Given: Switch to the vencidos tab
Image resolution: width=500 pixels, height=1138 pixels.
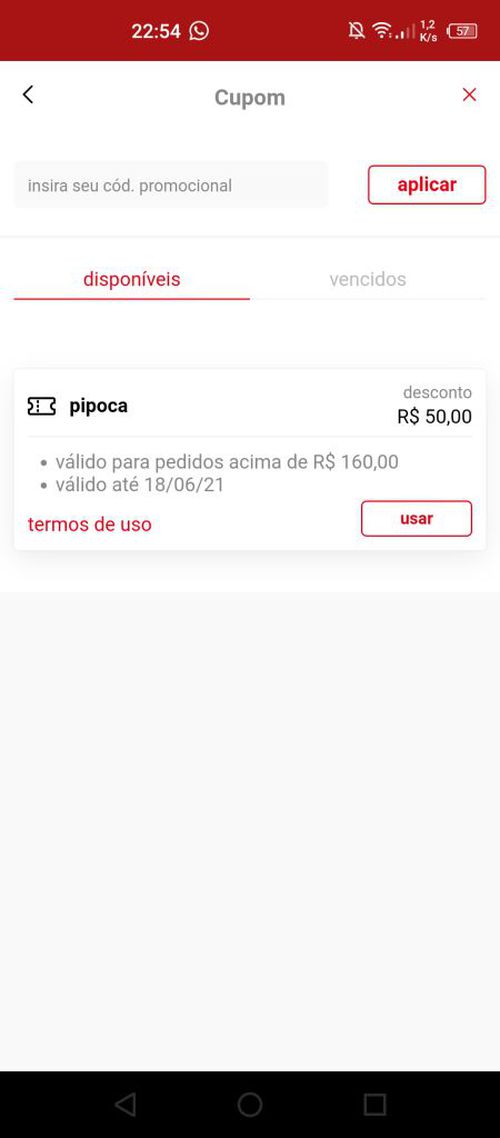Looking at the screenshot, I should click(x=367, y=279).
